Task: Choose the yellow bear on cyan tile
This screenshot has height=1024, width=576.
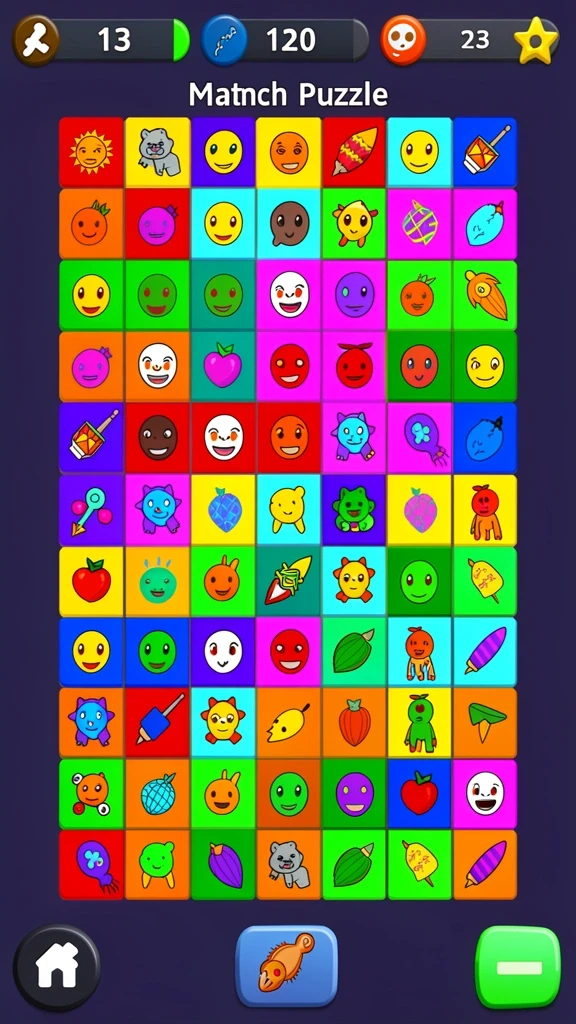Action: 289,510
